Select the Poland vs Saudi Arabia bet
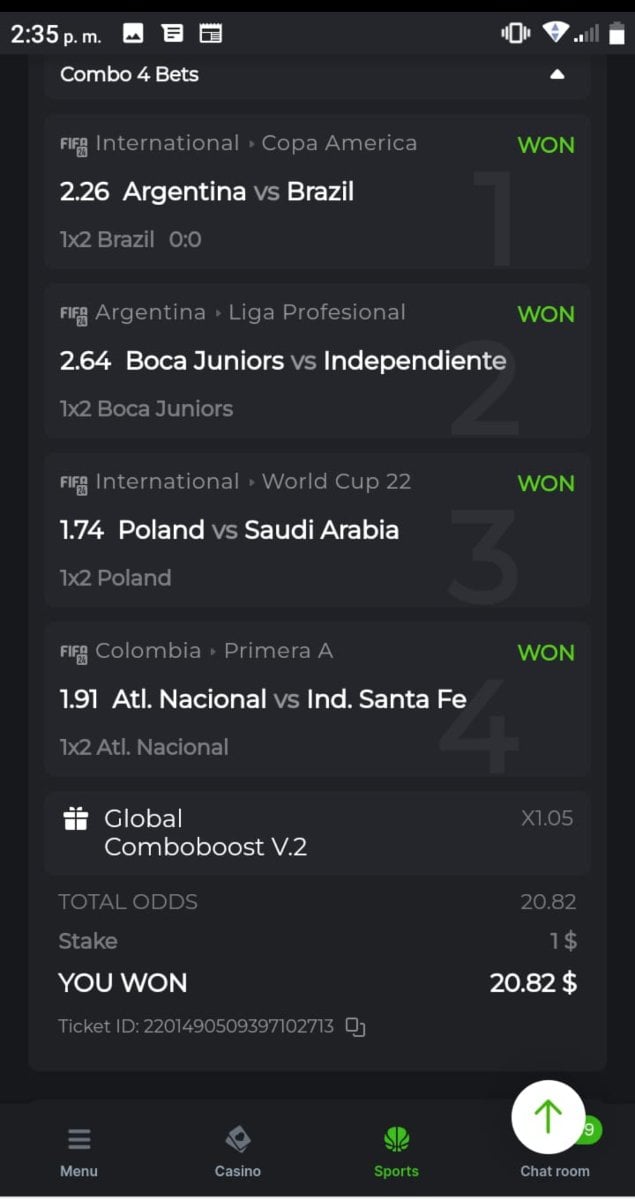 (229, 530)
